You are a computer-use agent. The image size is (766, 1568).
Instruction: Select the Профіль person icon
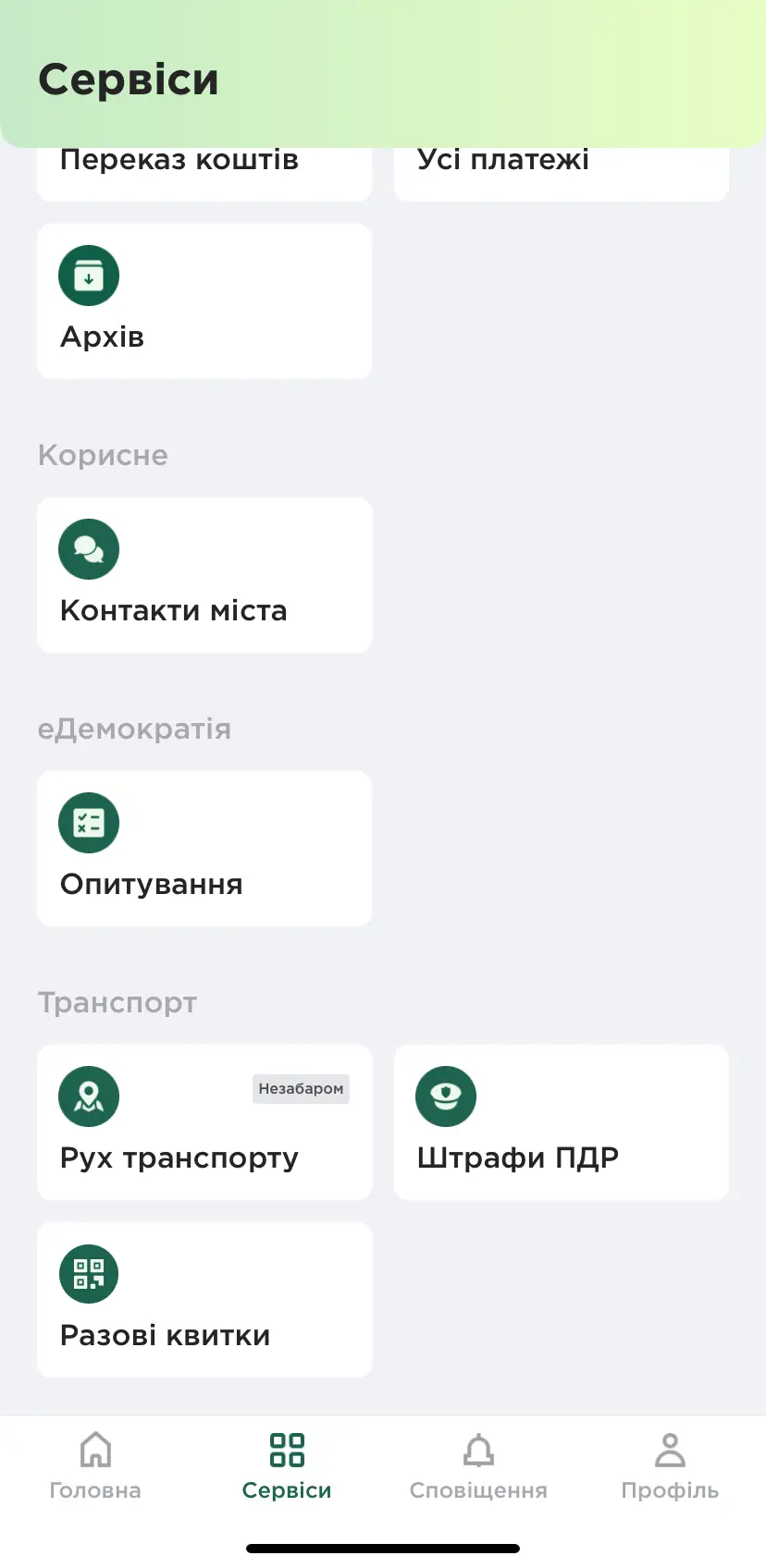pos(669,1450)
